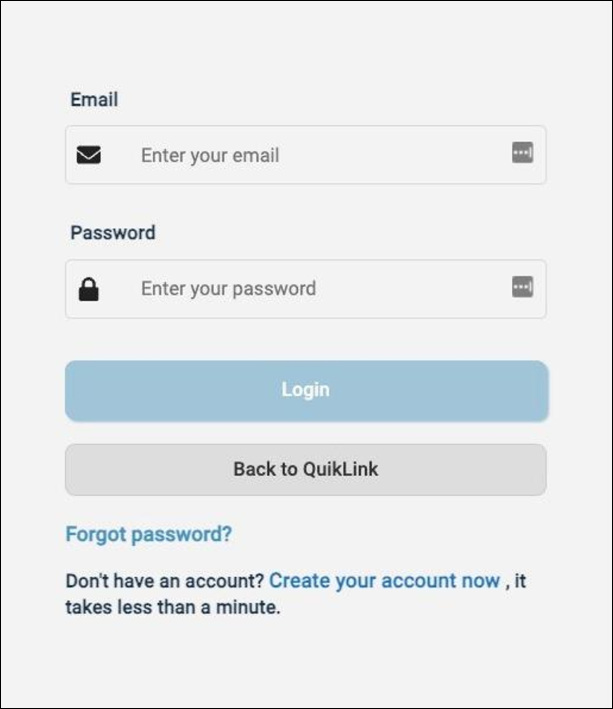Tap the Login button
The width and height of the screenshot is (613, 709).
click(306, 390)
